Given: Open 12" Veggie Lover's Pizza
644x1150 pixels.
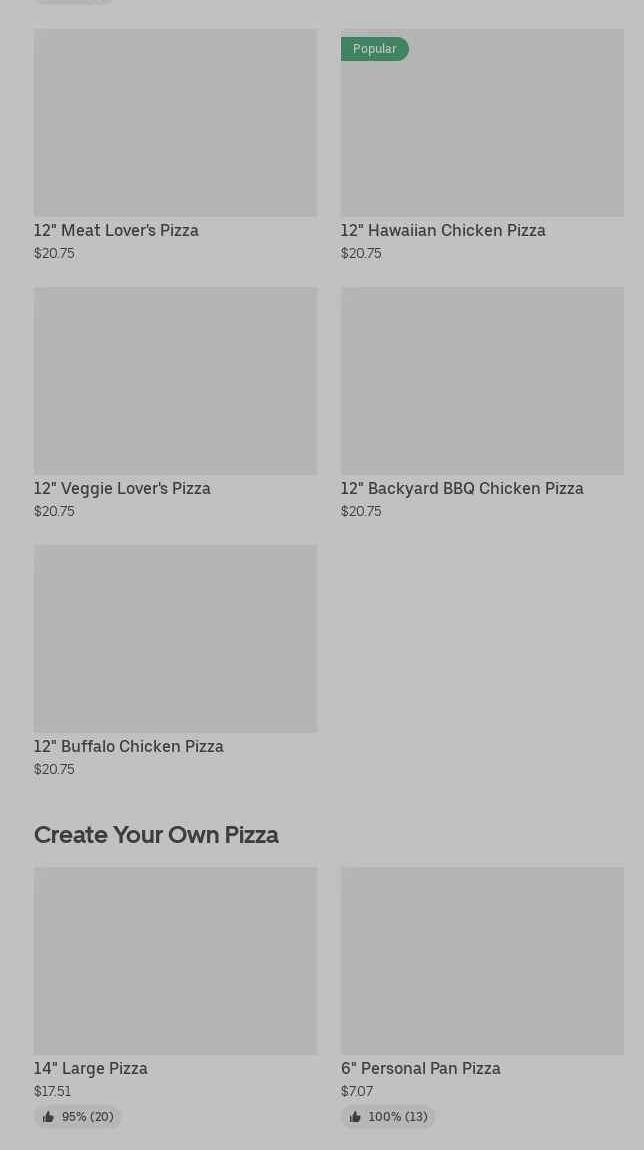Looking at the screenshot, I should click(175, 403).
